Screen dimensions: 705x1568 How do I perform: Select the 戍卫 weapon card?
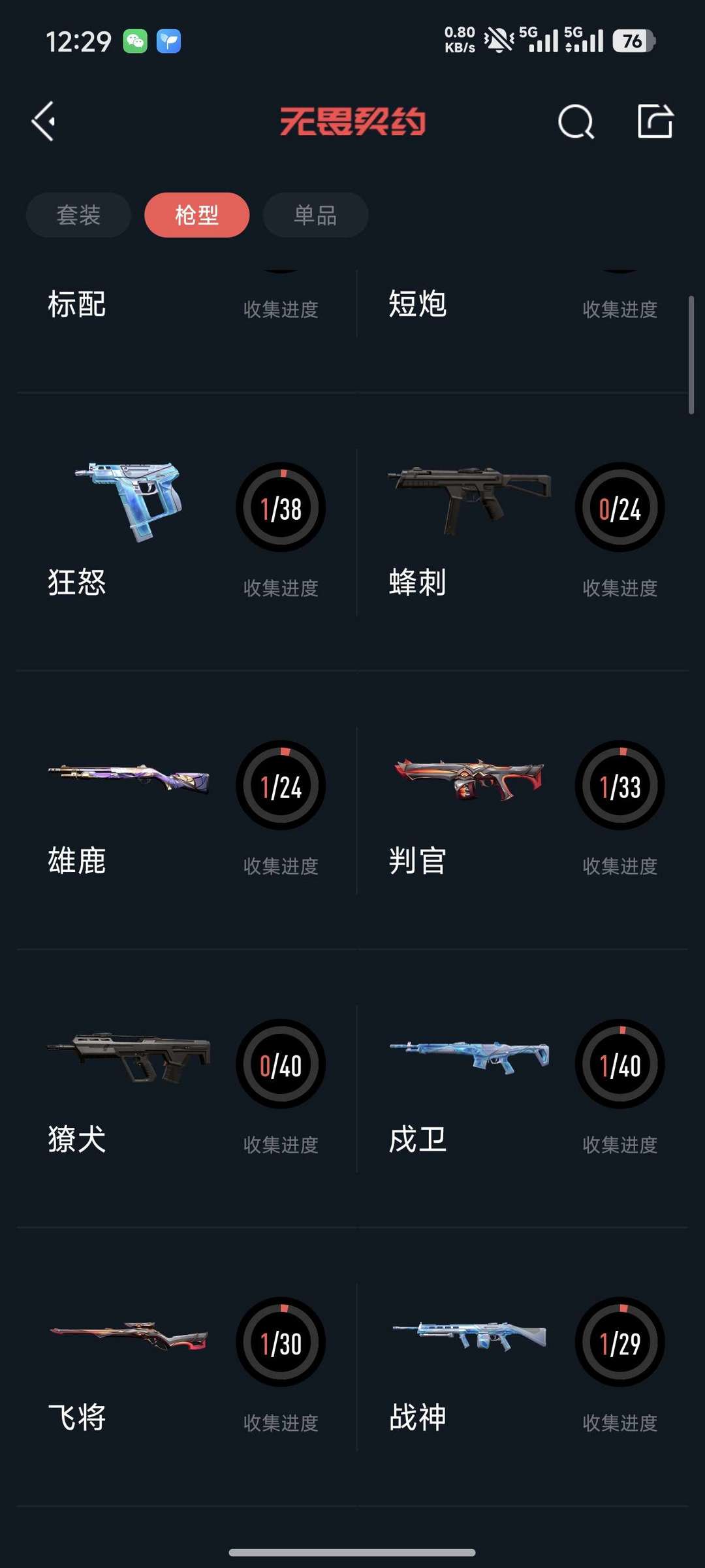coord(522,1087)
